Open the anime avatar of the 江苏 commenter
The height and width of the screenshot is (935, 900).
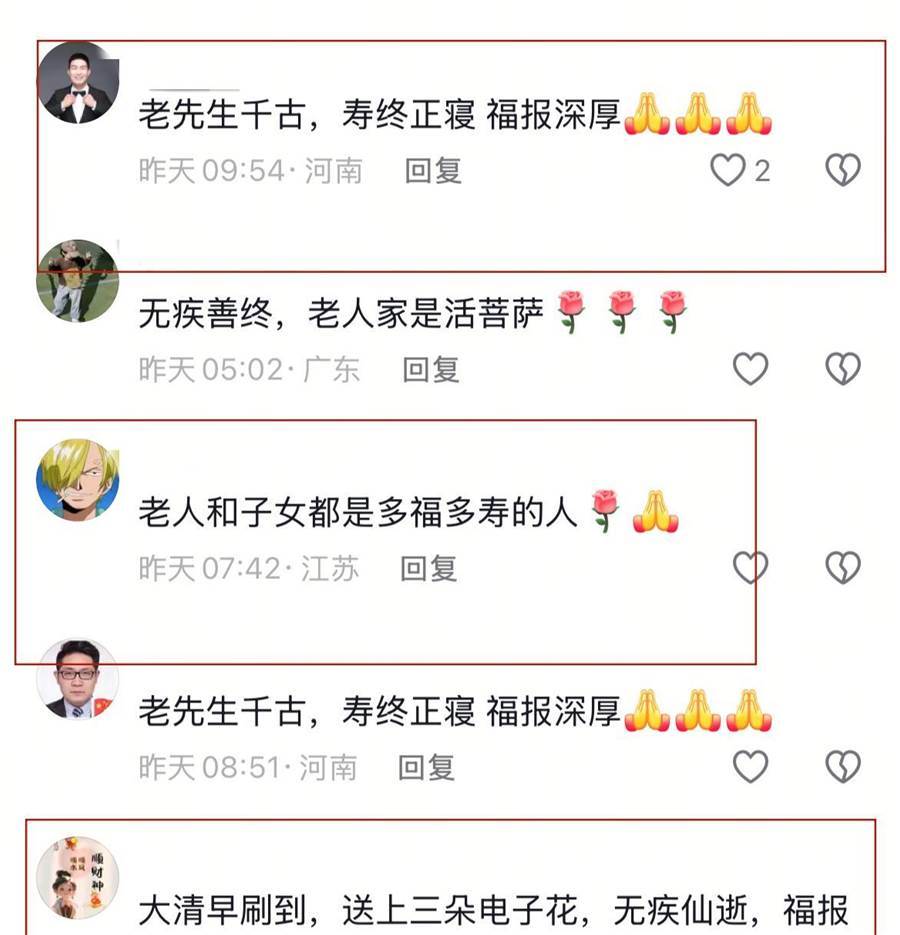(78, 480)
